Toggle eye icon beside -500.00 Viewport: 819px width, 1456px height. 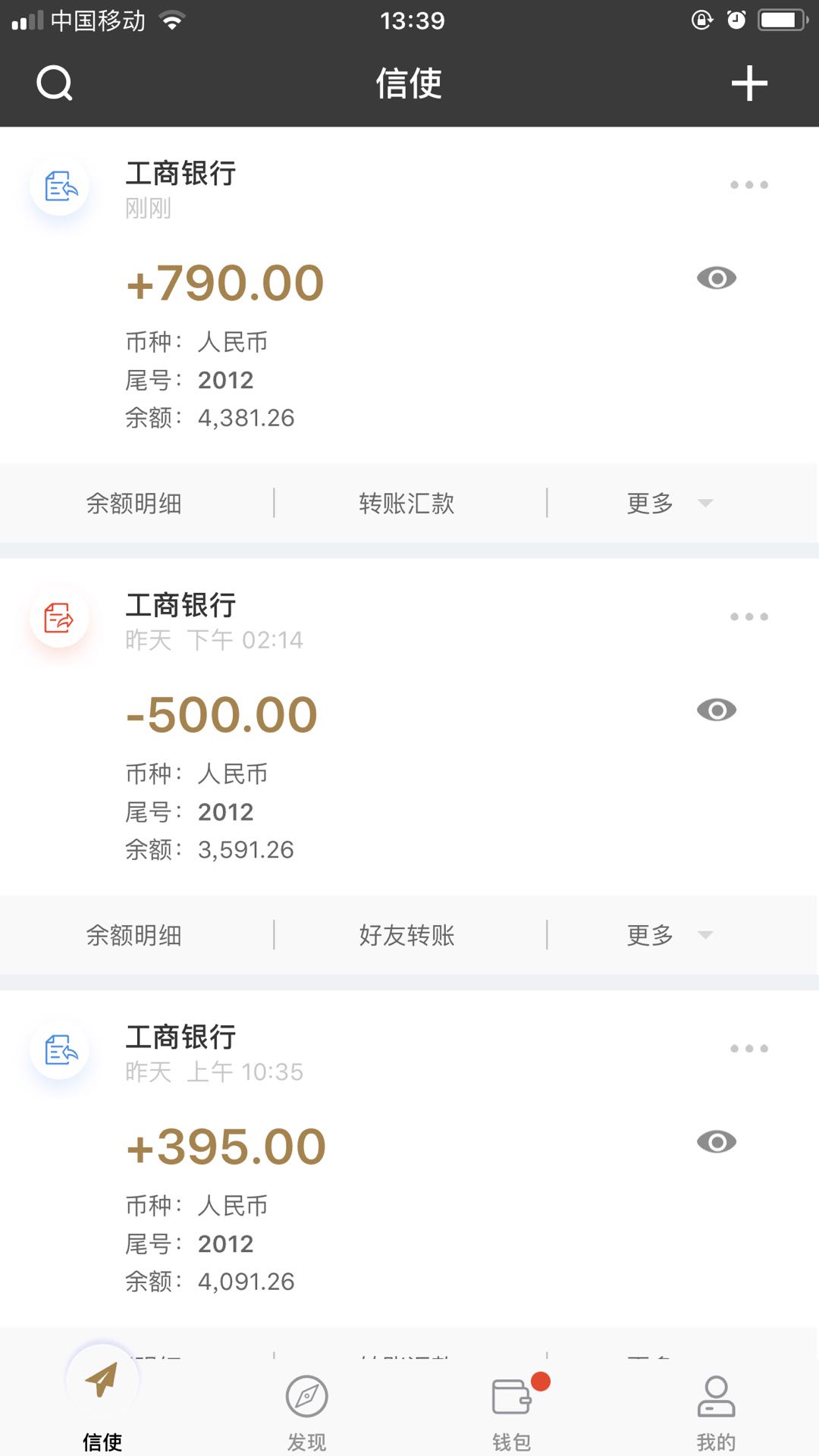click(717, 710)
